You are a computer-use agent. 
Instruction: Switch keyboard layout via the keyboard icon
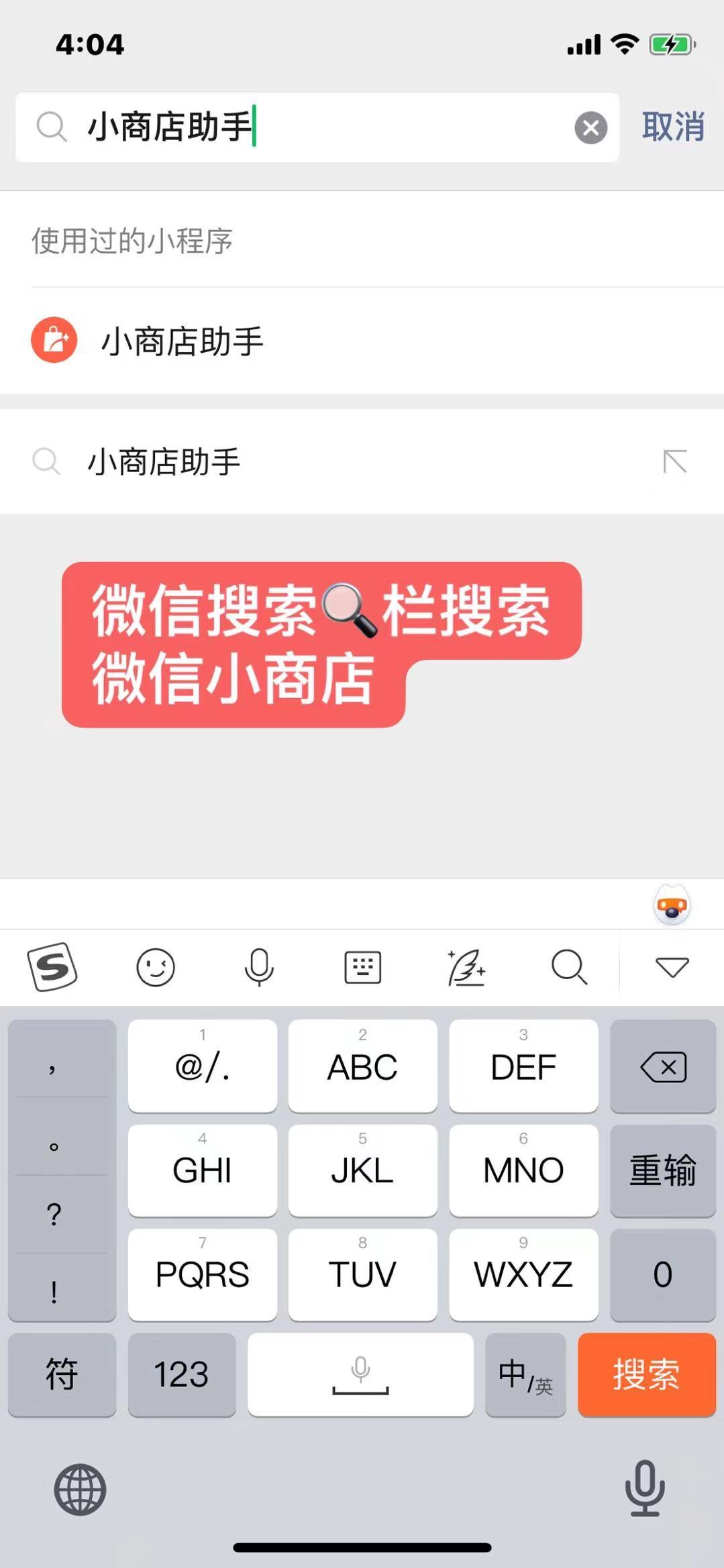pos(362,968)
